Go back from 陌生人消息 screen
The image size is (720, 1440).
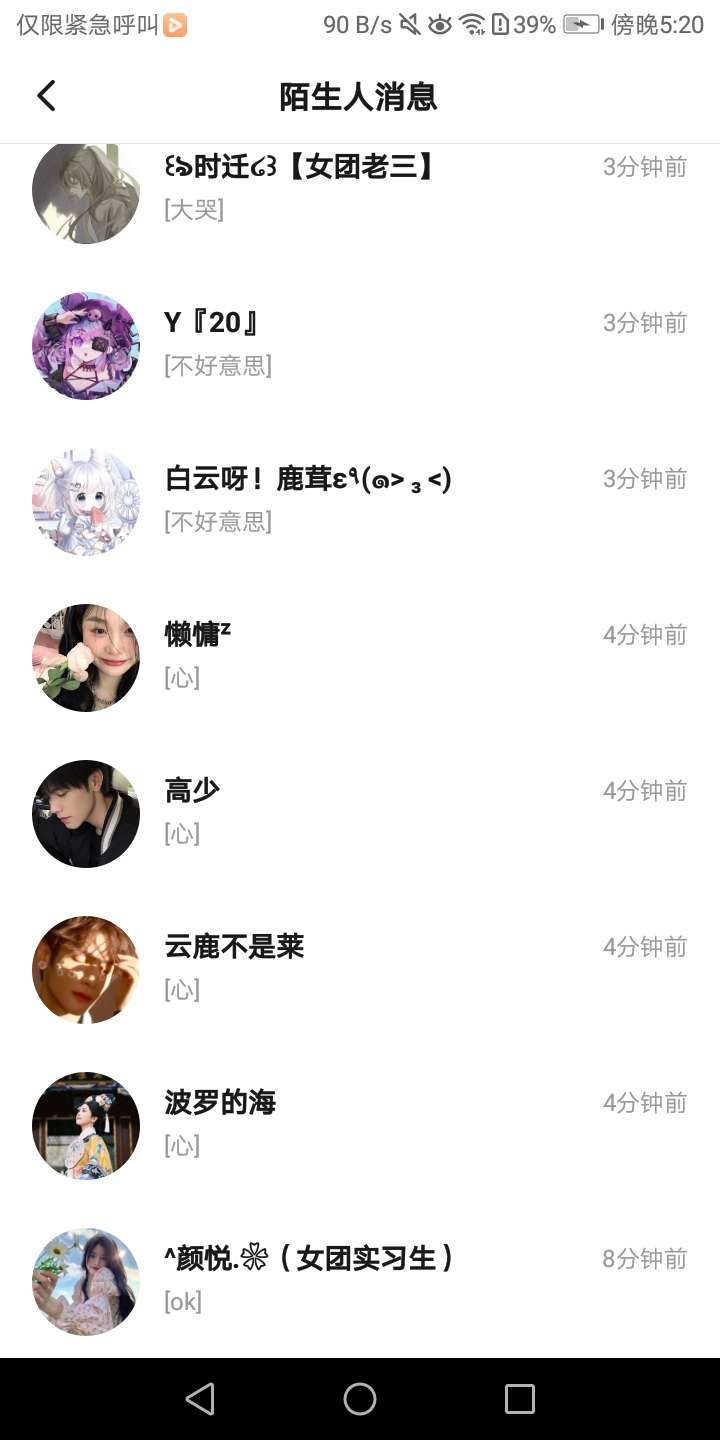pos(46,96)
